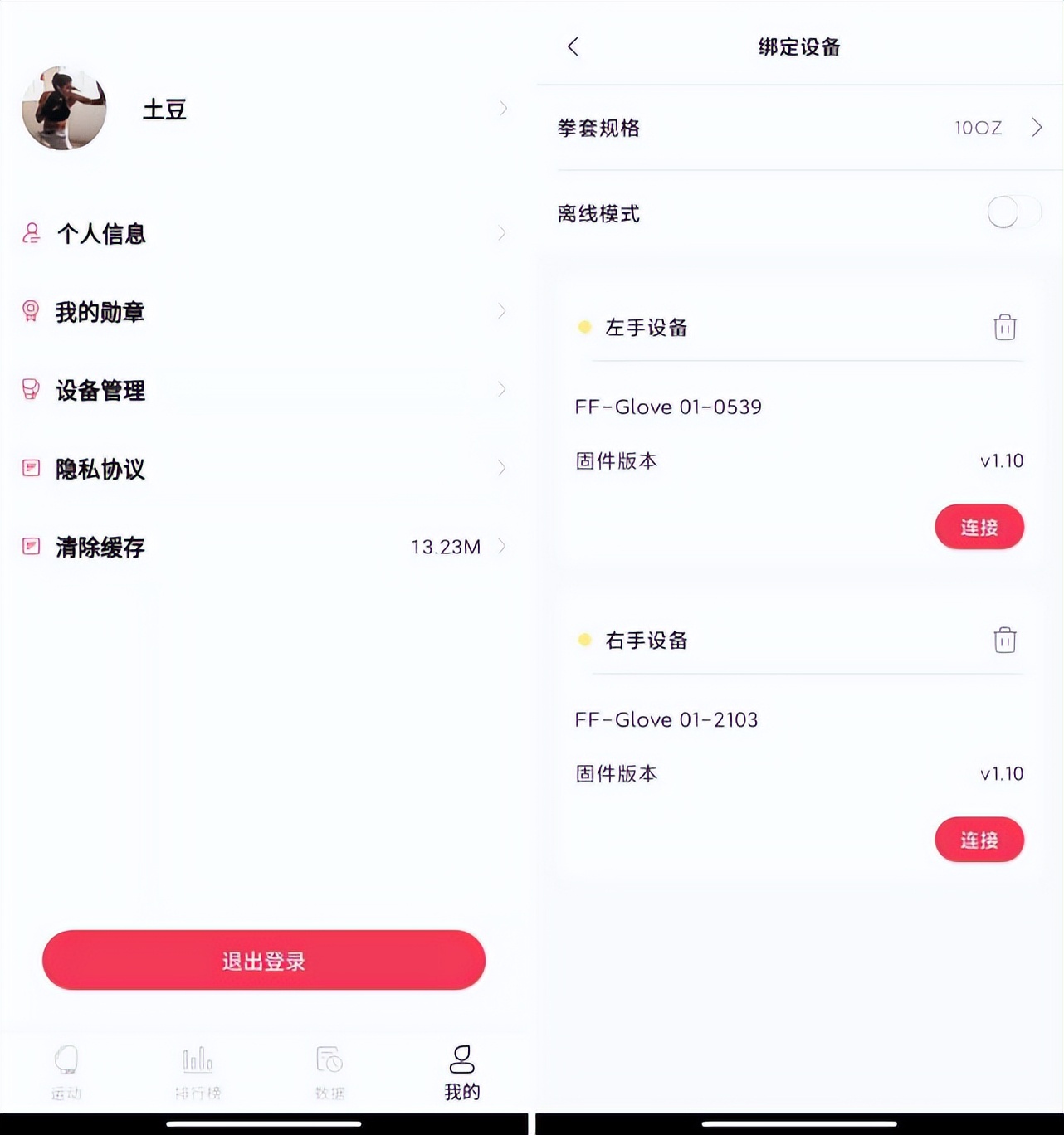Enable the 离线模式 switch
The width and height of the screenshot is (1064, 1135).
[1014, 212]
